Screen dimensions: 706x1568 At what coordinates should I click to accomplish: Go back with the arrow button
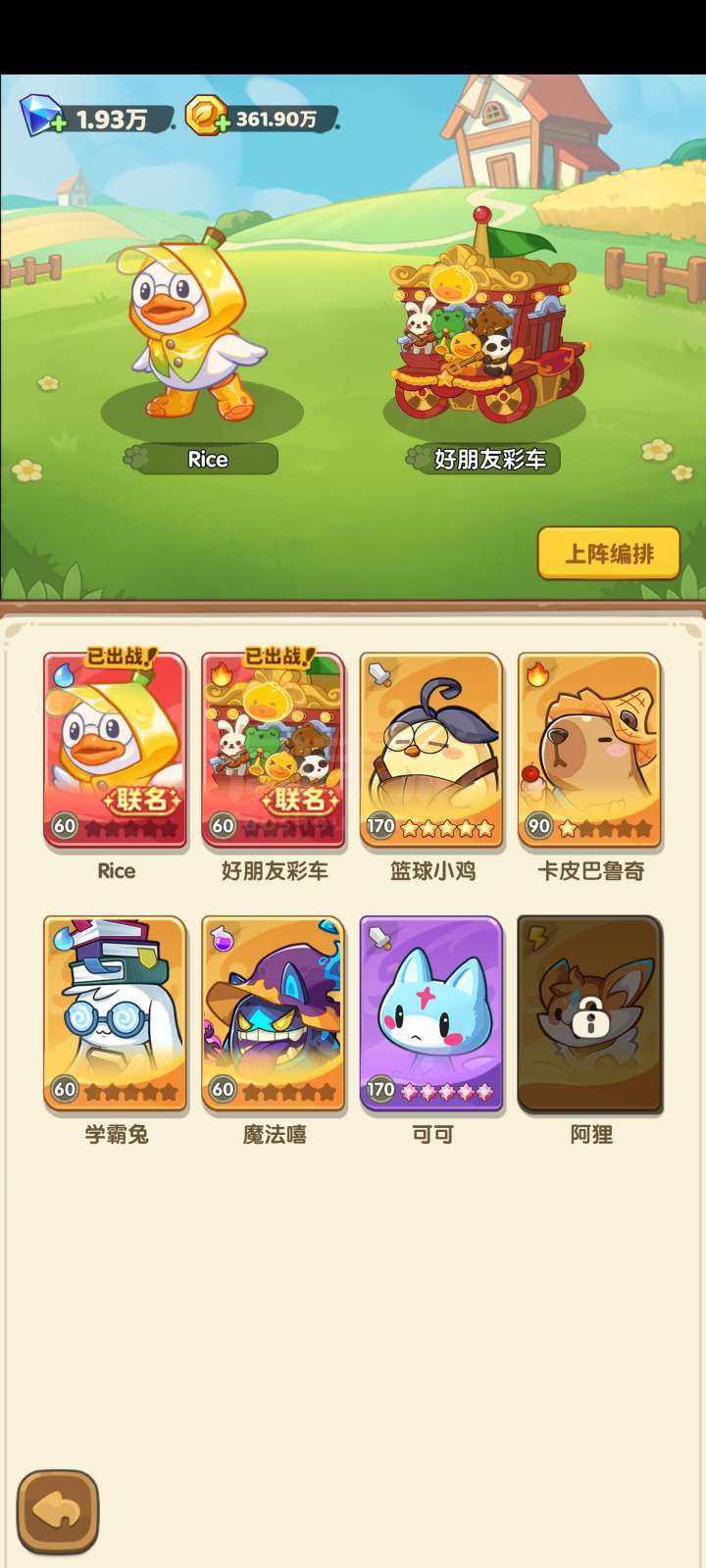click(58, 1511)
